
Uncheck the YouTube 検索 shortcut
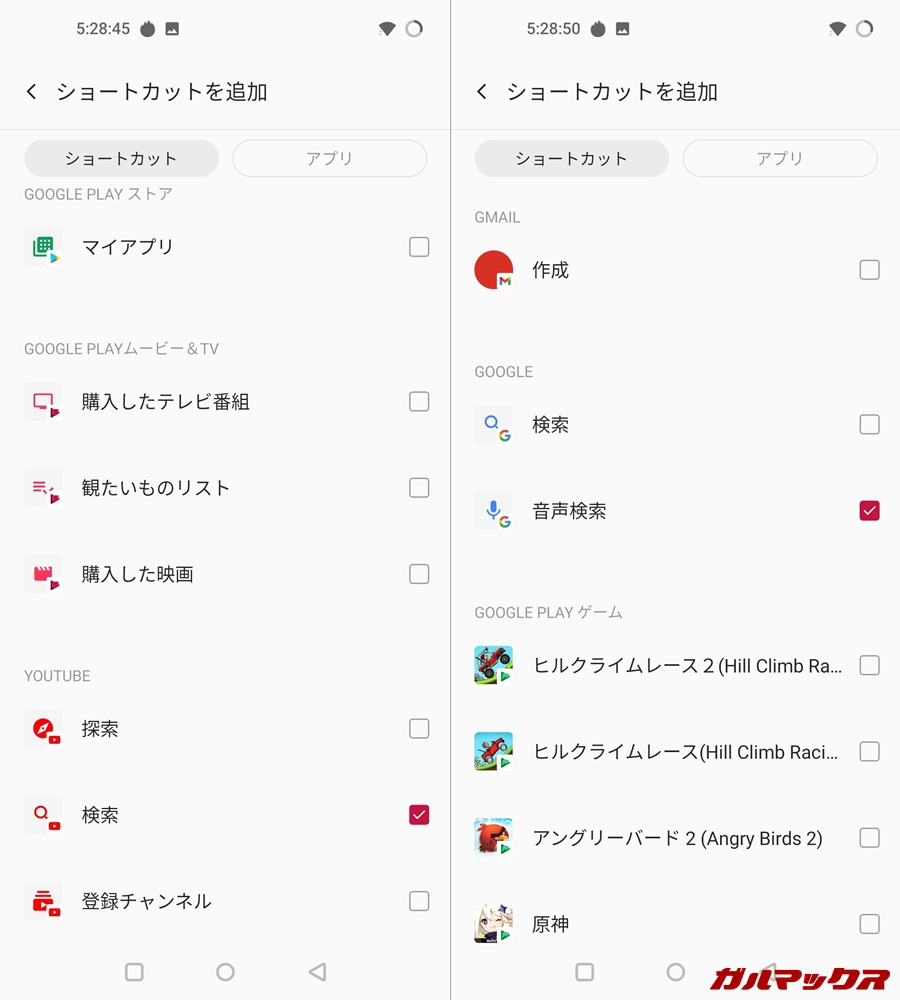(419, 815)
